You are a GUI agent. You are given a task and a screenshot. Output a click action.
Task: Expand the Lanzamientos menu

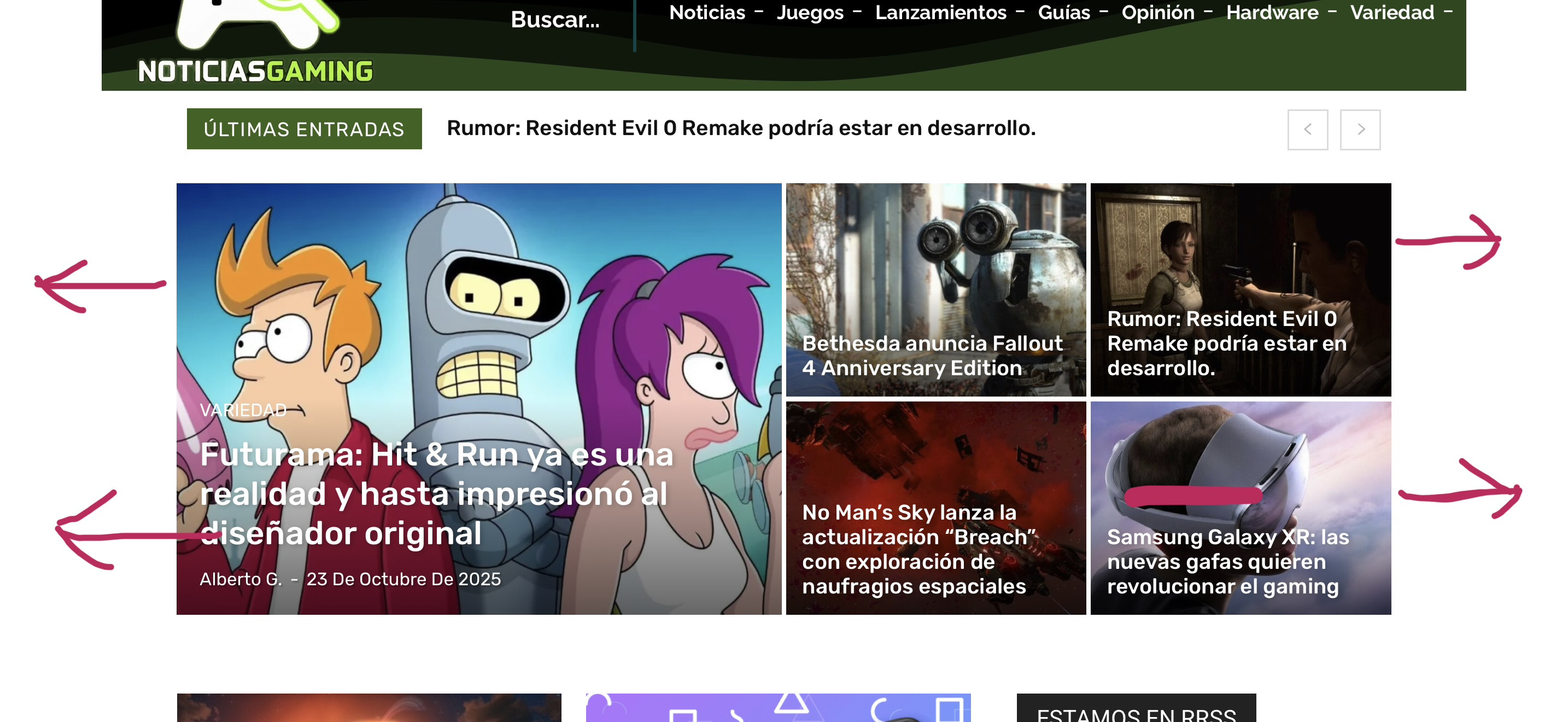coord(950,12)
